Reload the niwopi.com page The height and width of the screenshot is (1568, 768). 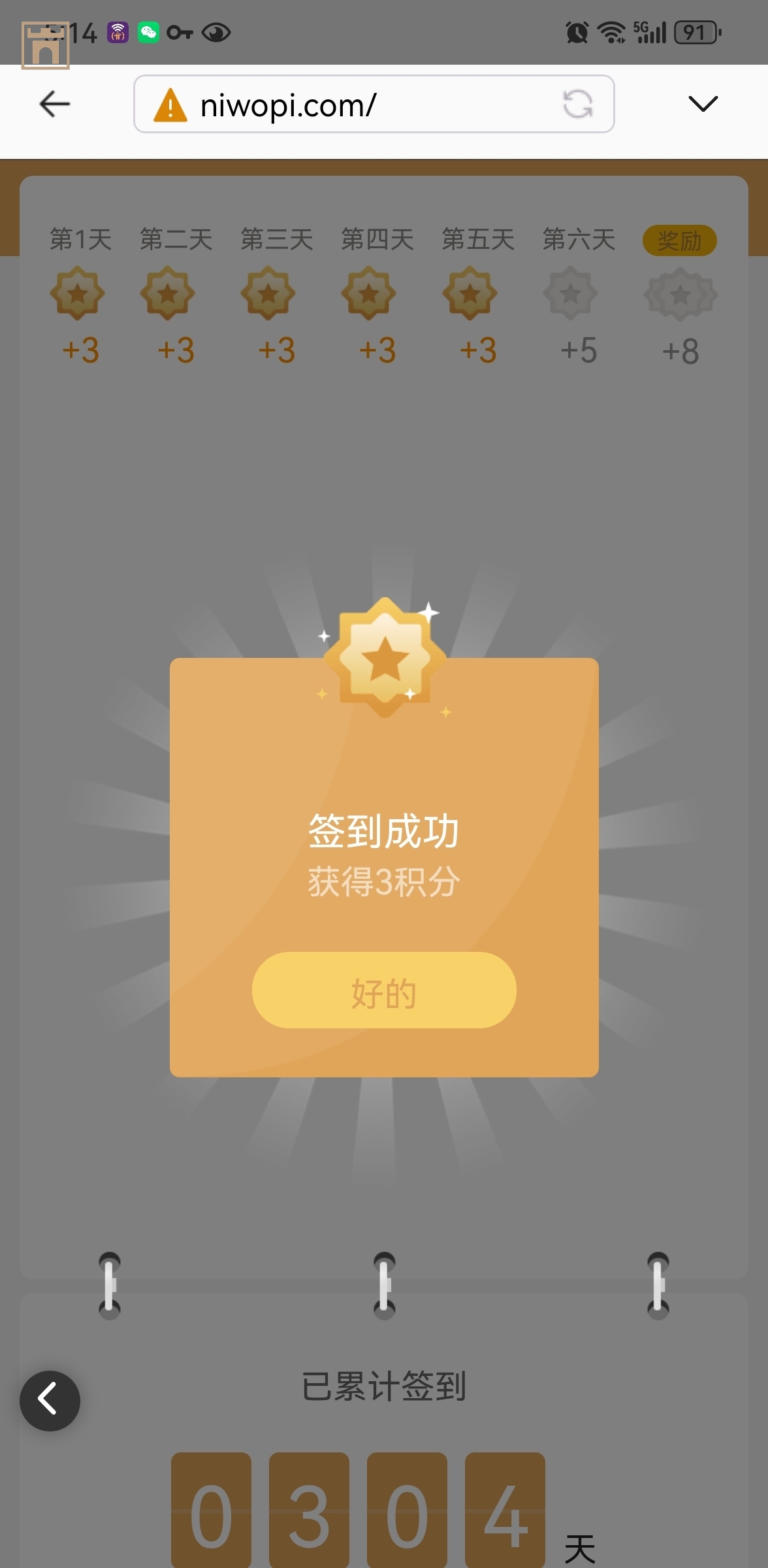(x=577, y=104)
